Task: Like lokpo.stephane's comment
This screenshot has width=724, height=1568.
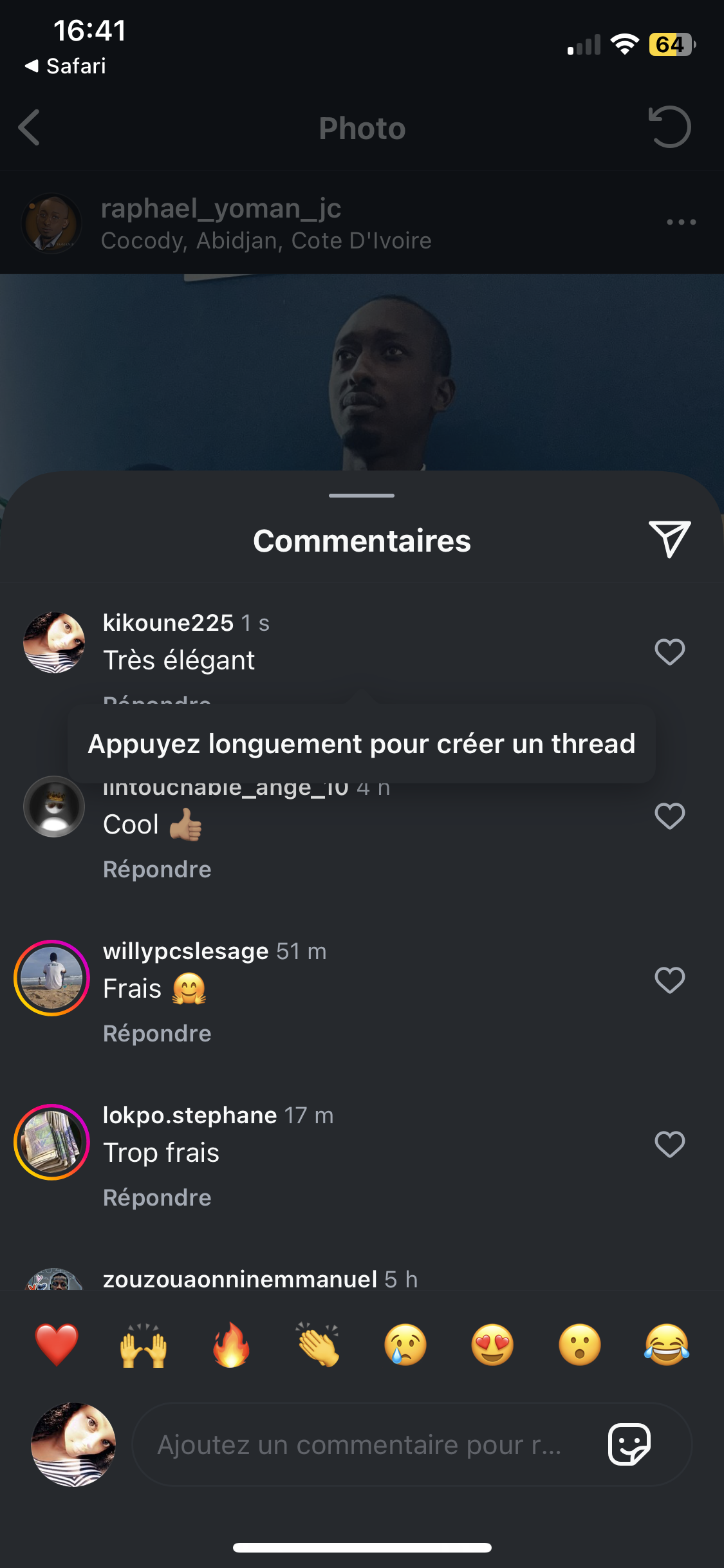Action: [669, 1144]
